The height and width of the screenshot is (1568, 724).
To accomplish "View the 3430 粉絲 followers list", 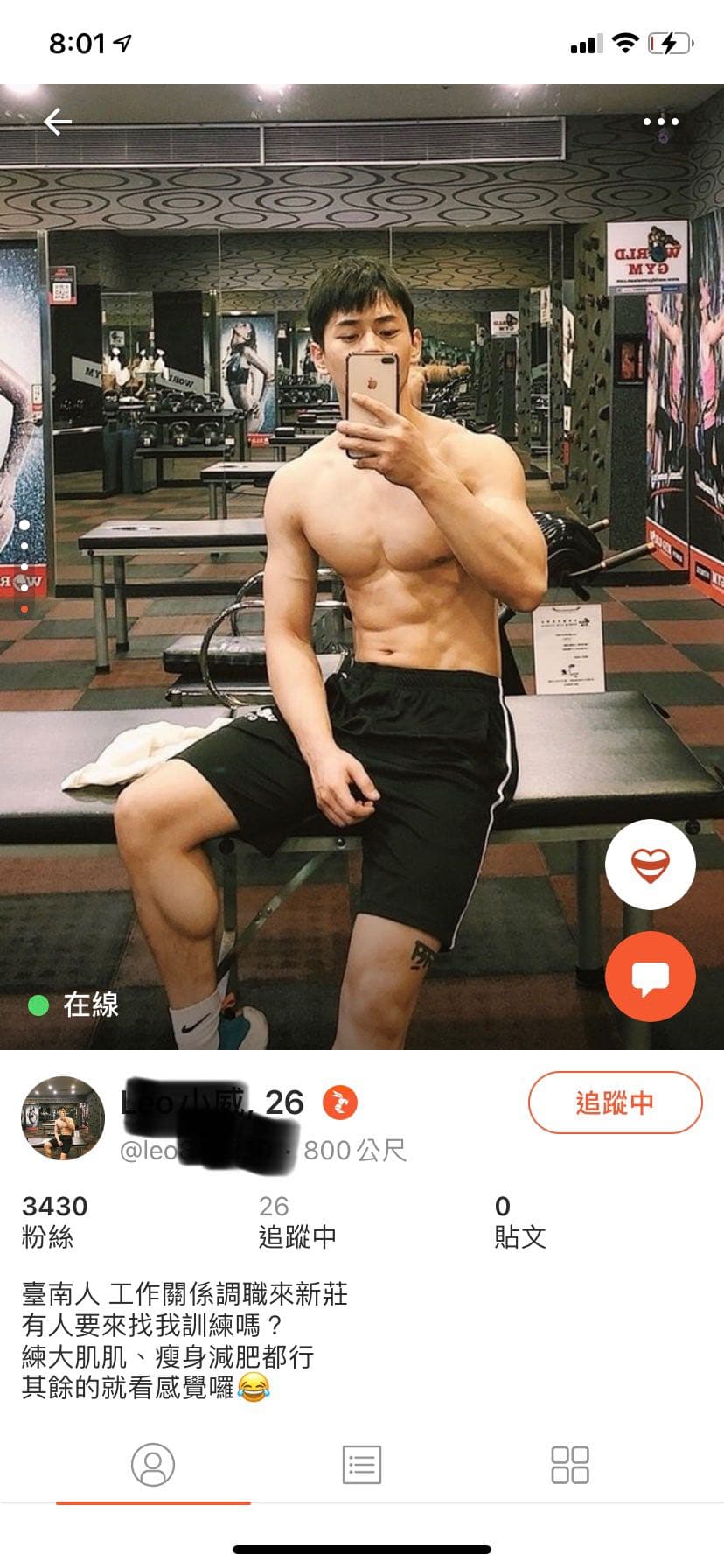I will [54, 1221].
